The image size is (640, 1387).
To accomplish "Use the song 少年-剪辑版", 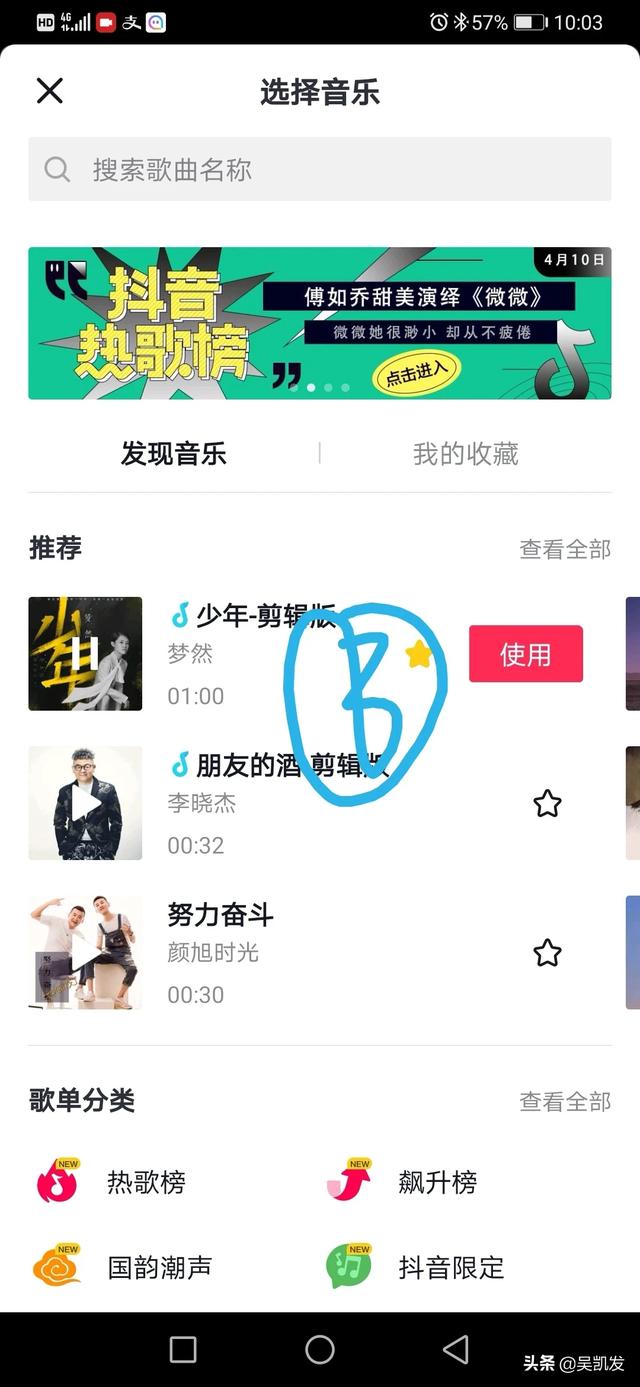I will coord(525,654).
